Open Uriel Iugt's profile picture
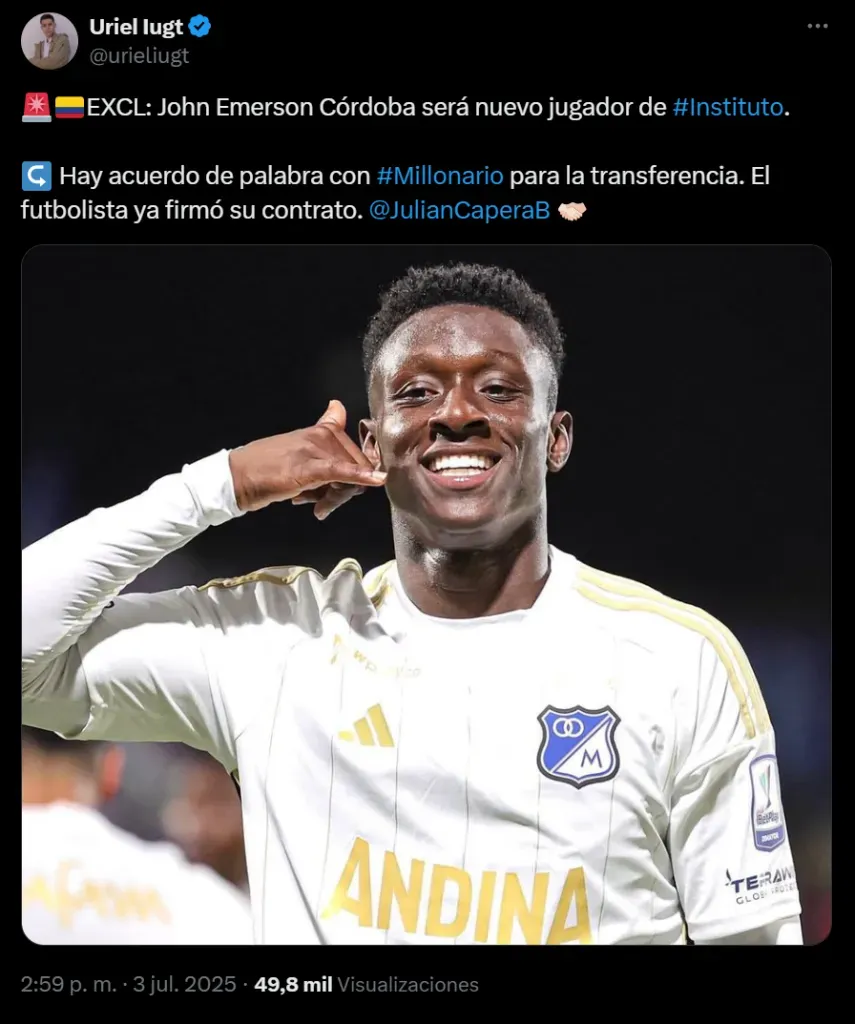 (x=49, y=41)
